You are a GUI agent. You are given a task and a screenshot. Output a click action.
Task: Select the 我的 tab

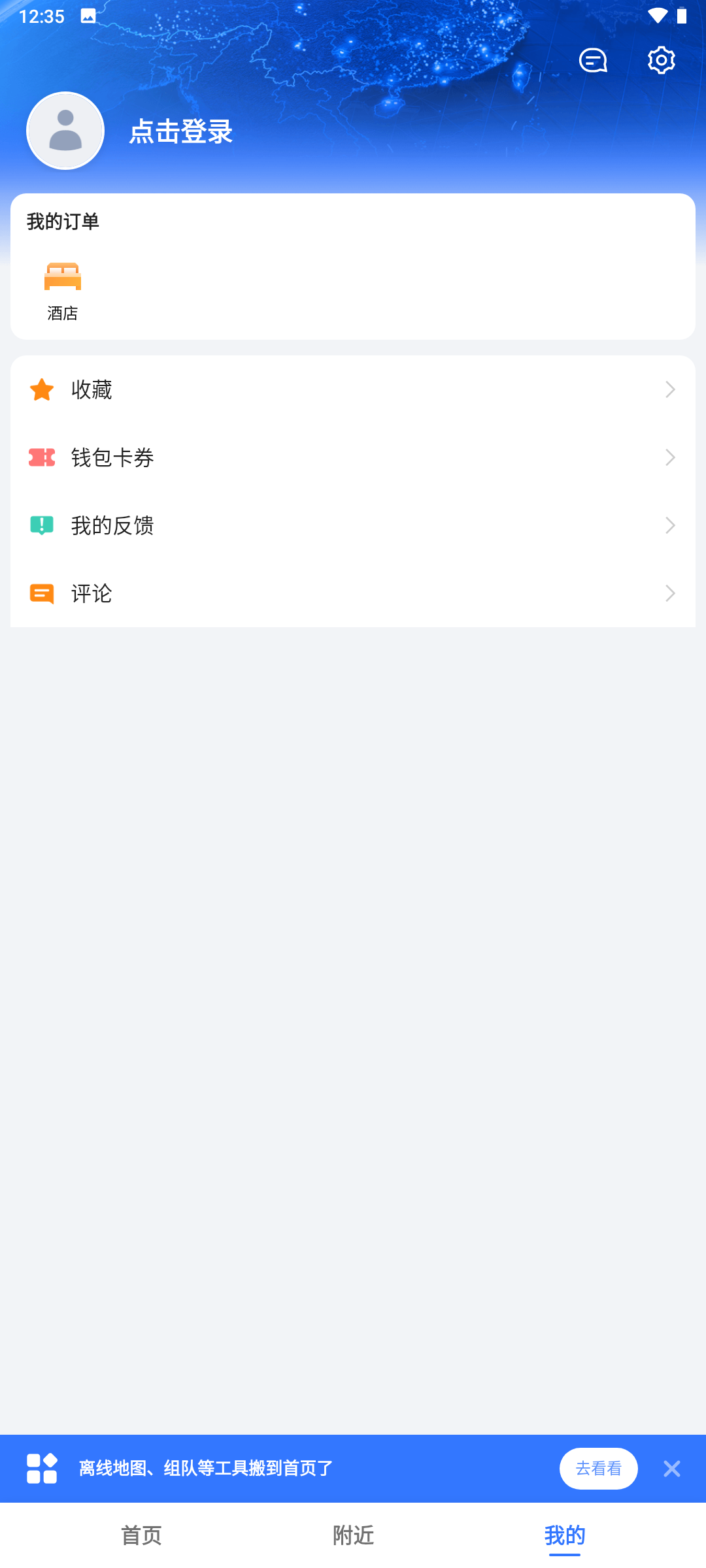click(x=565, y=1535)
